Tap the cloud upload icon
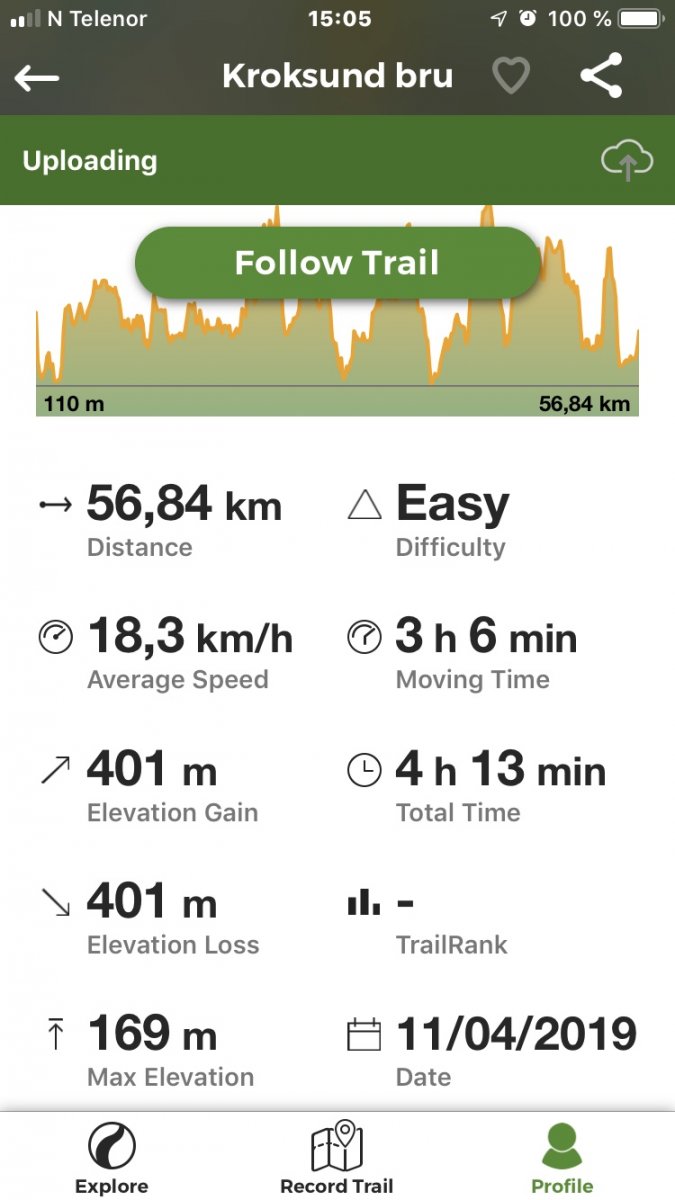The width and height of the screenshot is (675, 1200). pyautogui.click(x=627, y=161)
